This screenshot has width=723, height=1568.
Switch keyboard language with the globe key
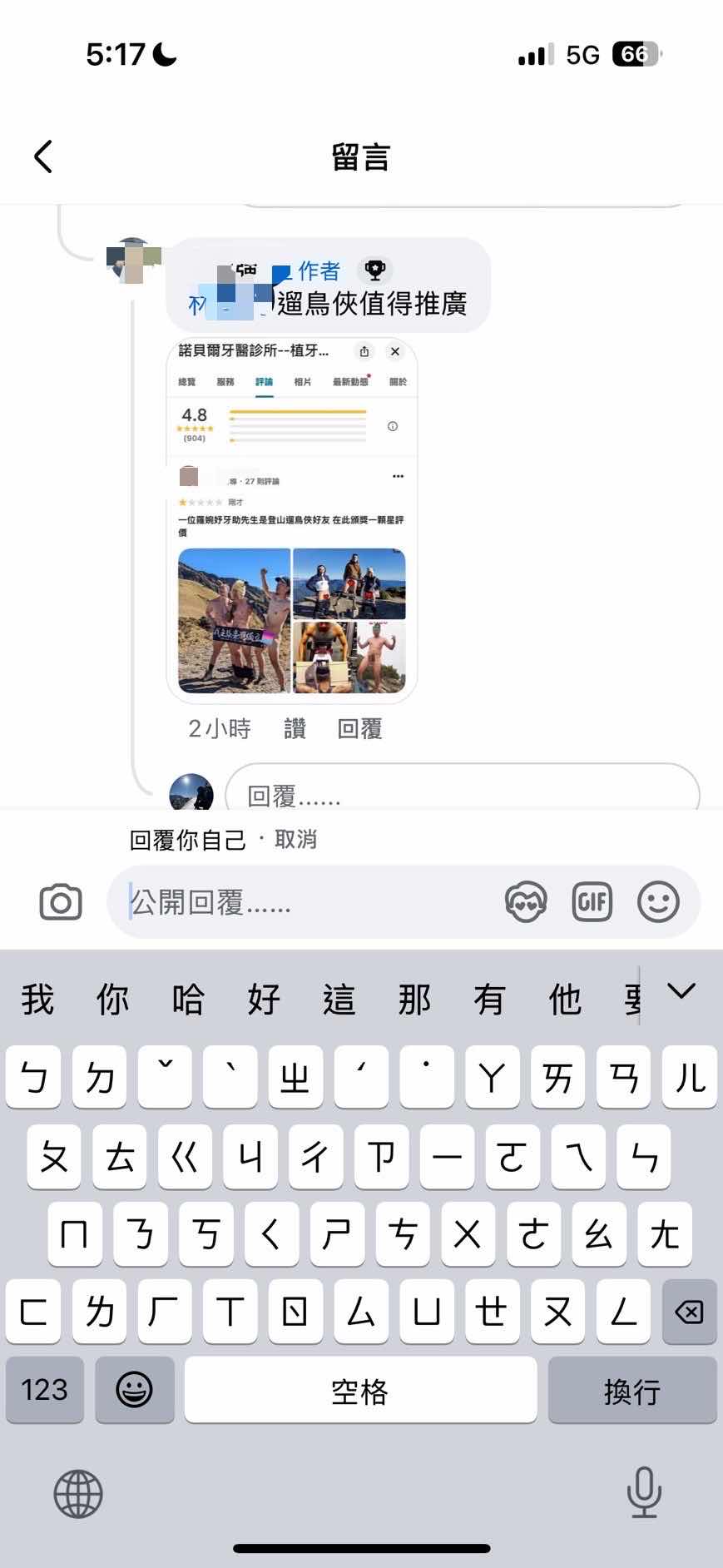78,1493
